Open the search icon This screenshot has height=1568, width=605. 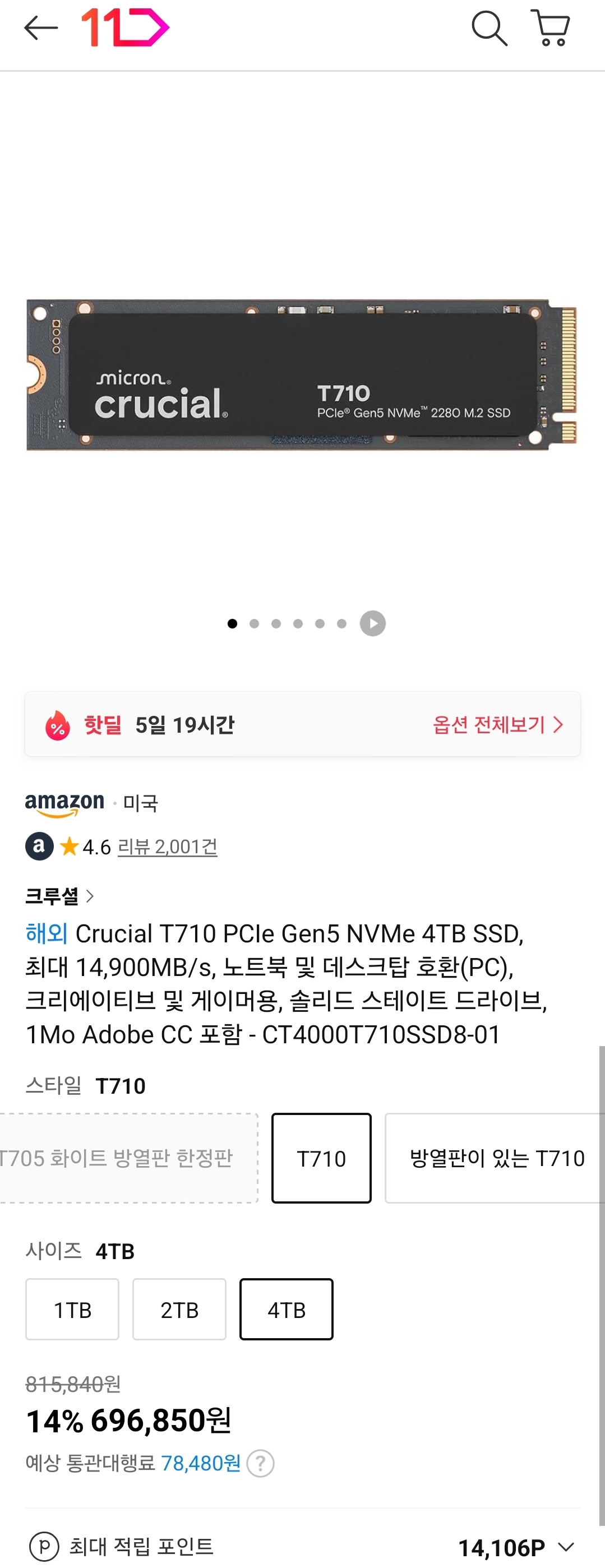point(489,27)
